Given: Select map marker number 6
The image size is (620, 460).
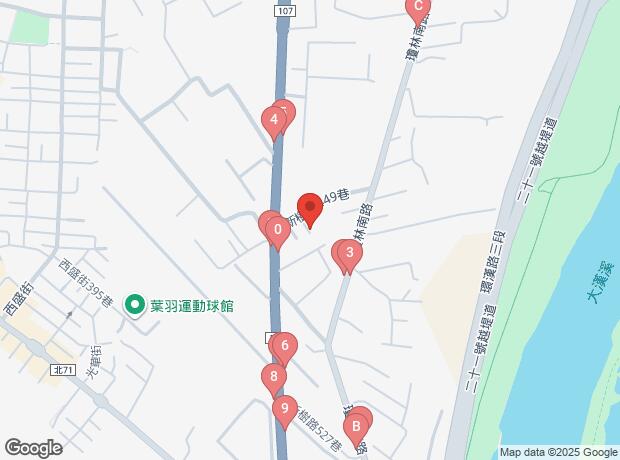Looking at the screenshot, I should point(285,348).
